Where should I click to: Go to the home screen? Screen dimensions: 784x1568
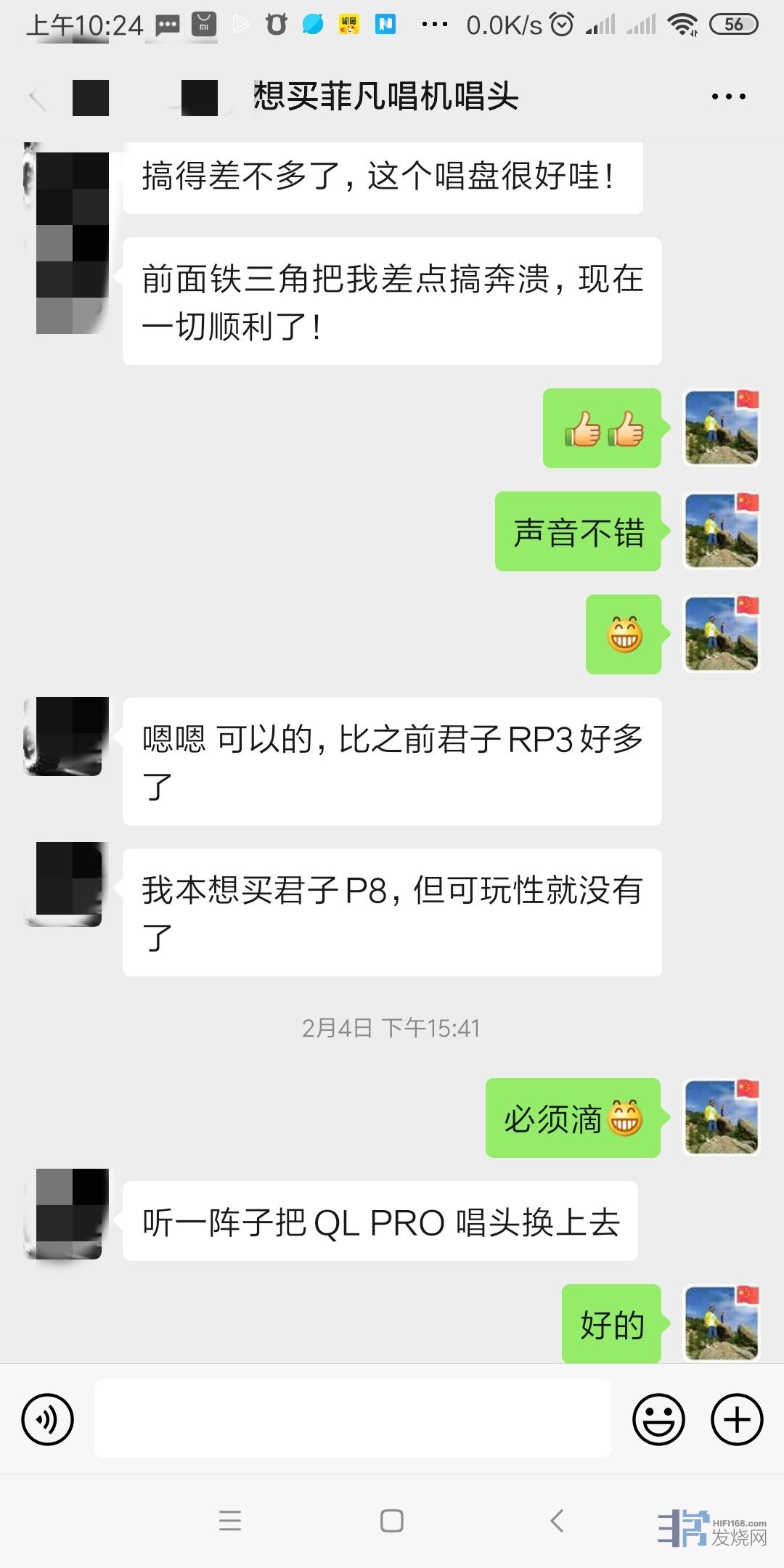(x=392, y=1520)
